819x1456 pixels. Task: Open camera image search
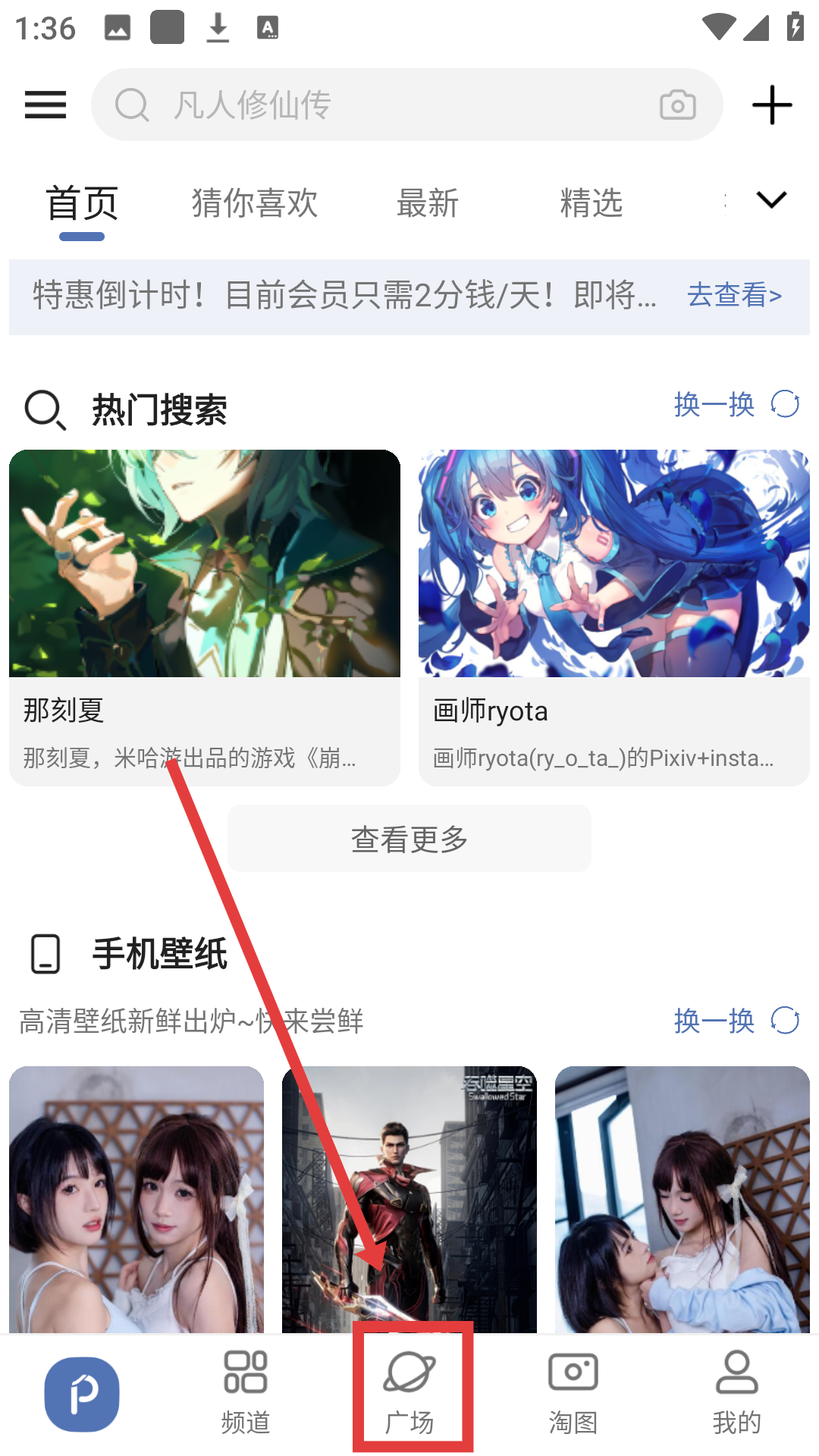pyautogui.click(x=677, y=105)
